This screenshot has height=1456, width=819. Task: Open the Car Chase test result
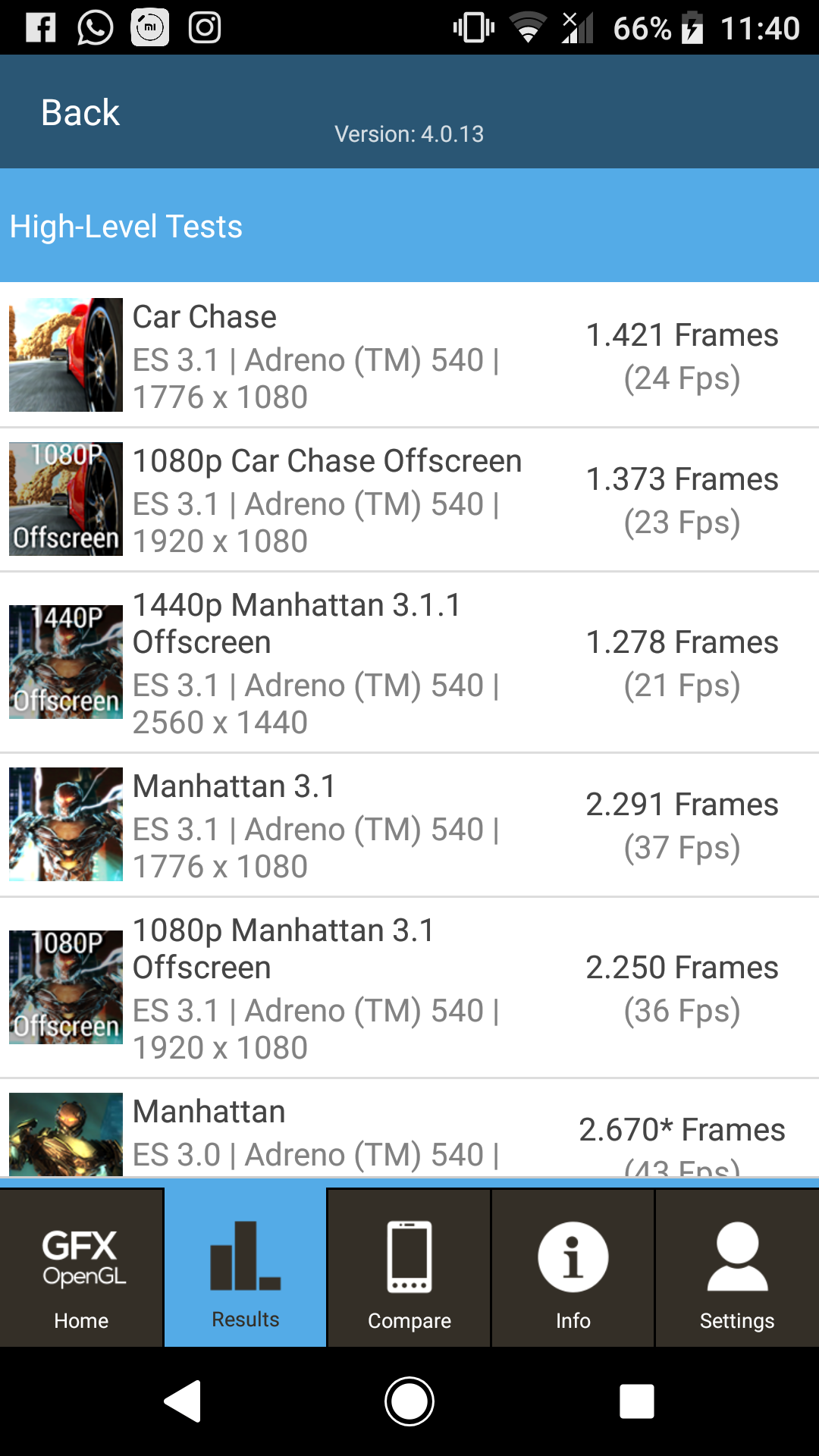[409, 355]
